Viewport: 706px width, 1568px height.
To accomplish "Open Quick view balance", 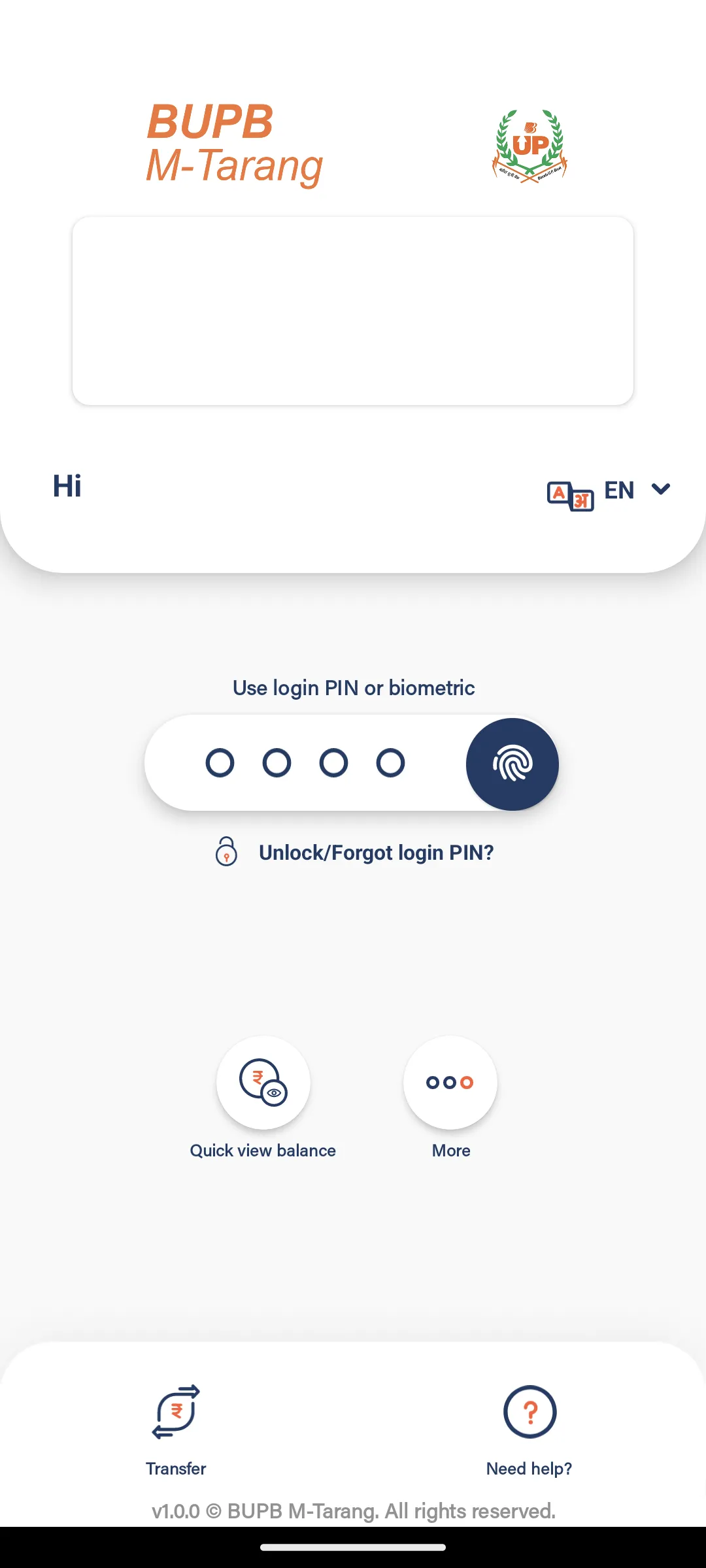I will (263, 1083).
